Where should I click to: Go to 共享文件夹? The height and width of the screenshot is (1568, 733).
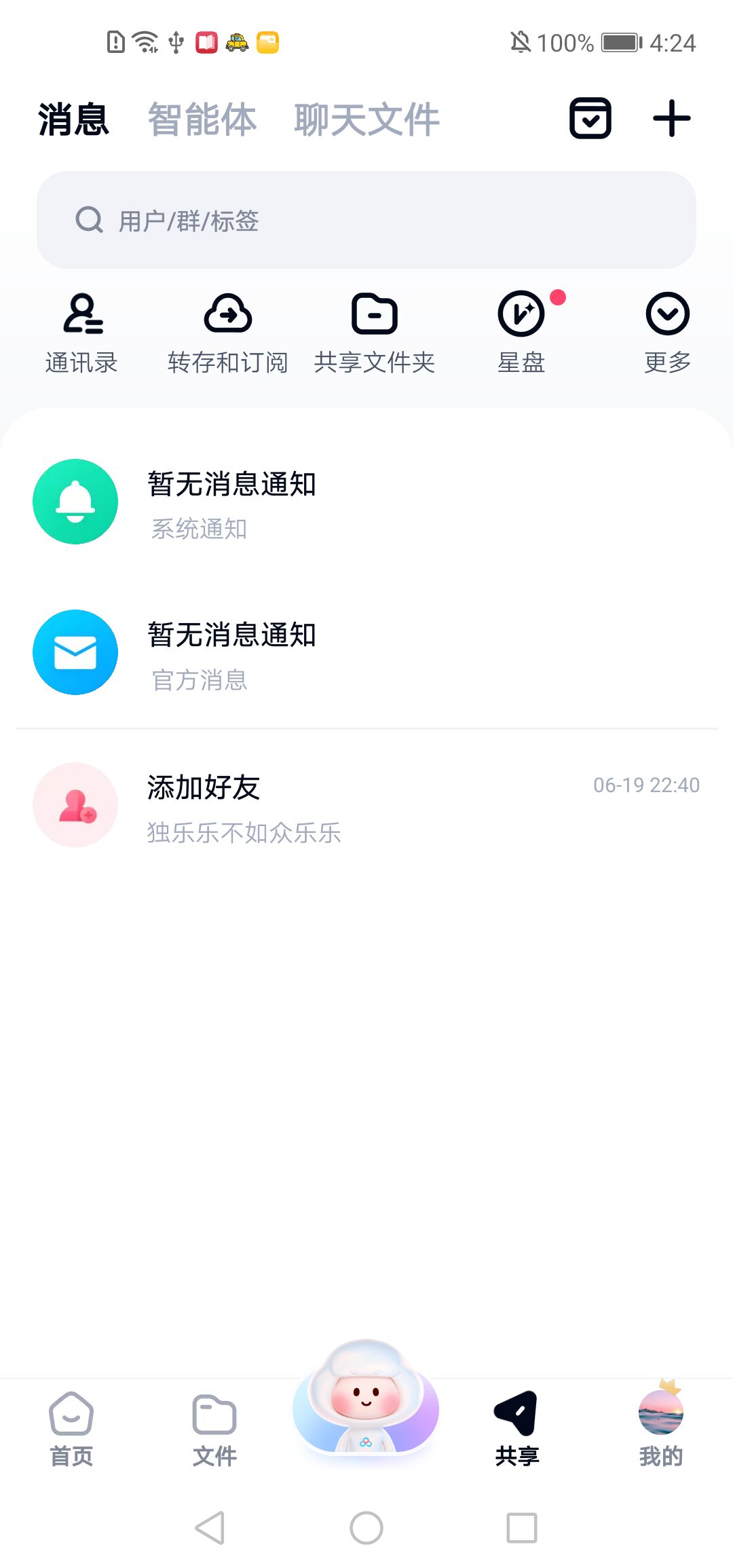[375, 333]
